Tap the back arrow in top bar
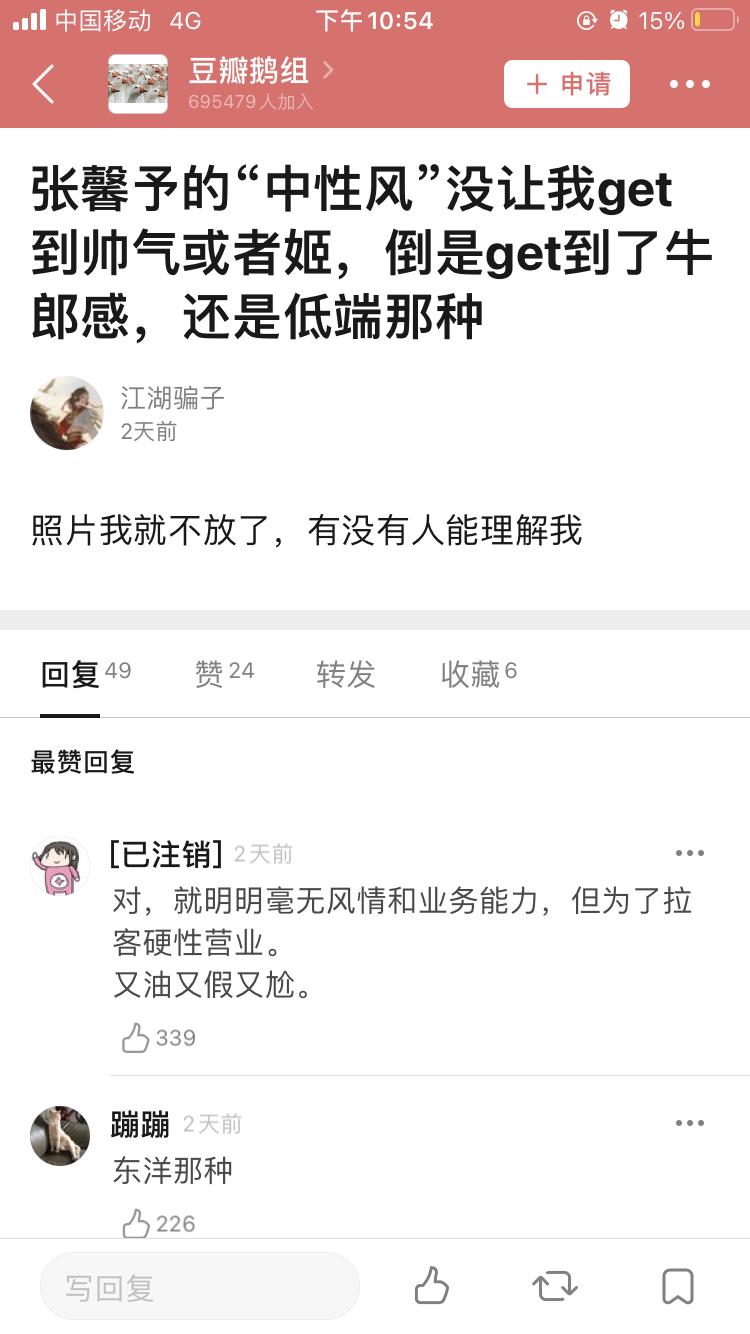This screenshot has width=750, height=1334. tap(42, 84)
